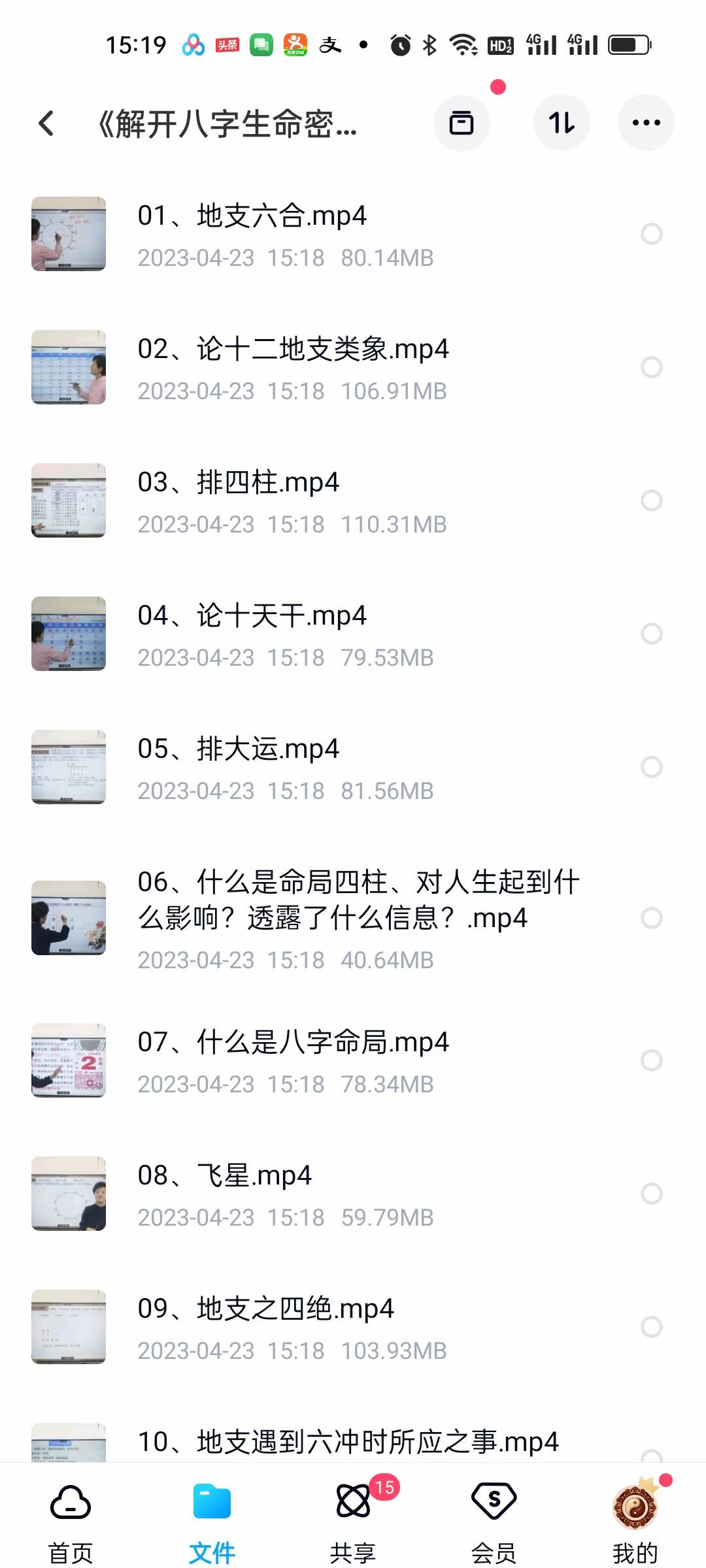Tap the back arrow to exit folder
Viewport: 706px width, 1568px height.
[x=46, y=123]
